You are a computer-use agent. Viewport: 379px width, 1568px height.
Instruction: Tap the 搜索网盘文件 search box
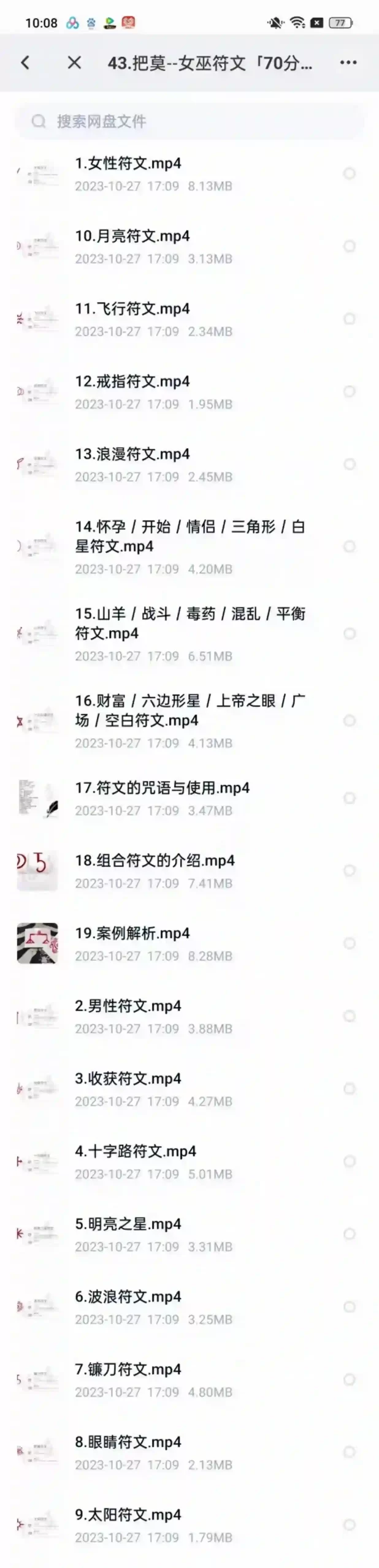[189, 121]
